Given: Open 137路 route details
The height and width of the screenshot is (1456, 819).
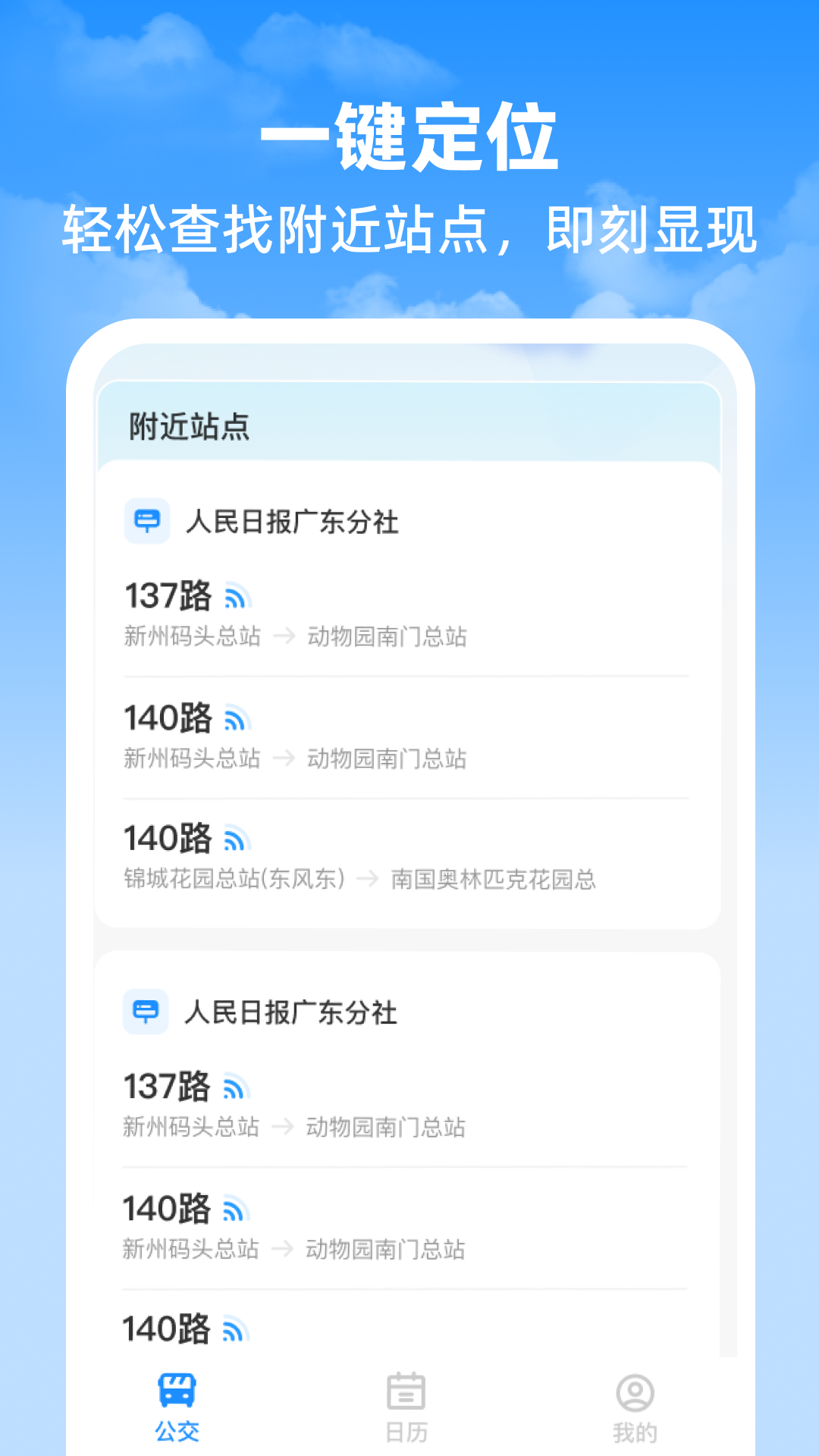Looking at the screenshot, I should point(168,599).
